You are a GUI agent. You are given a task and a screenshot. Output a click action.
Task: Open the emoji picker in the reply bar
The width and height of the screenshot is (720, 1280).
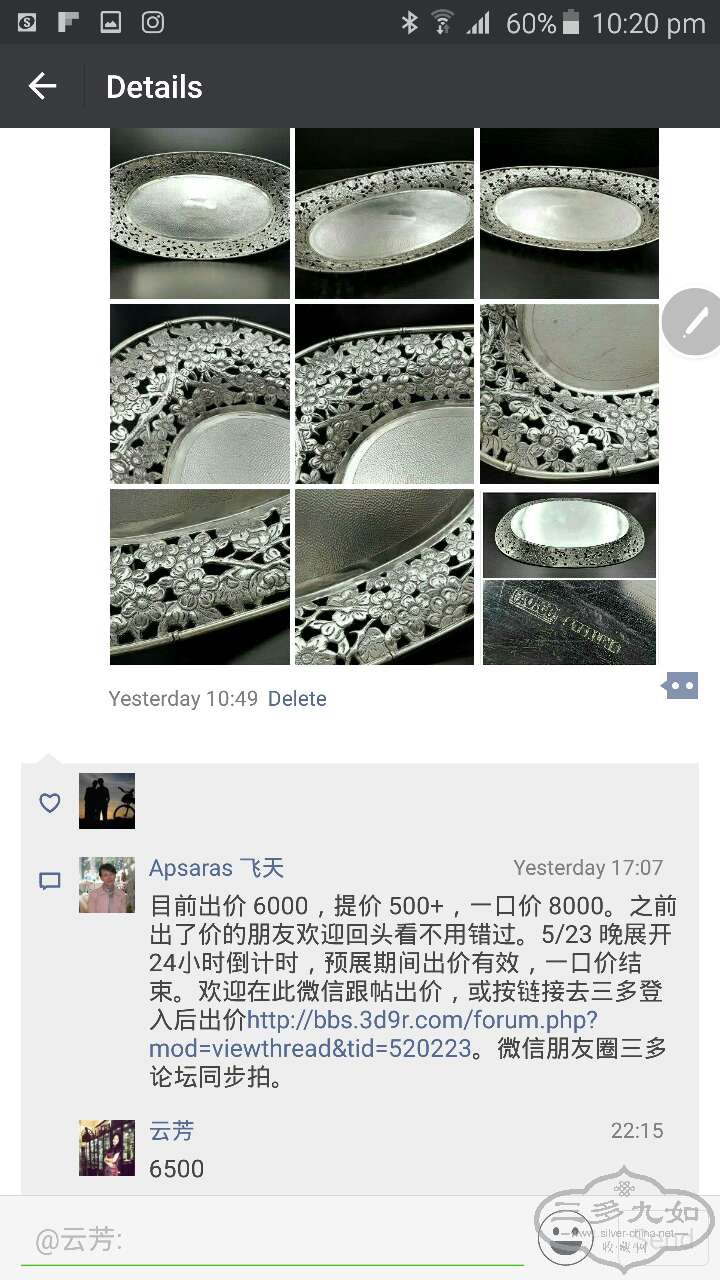click(565, 1238)
